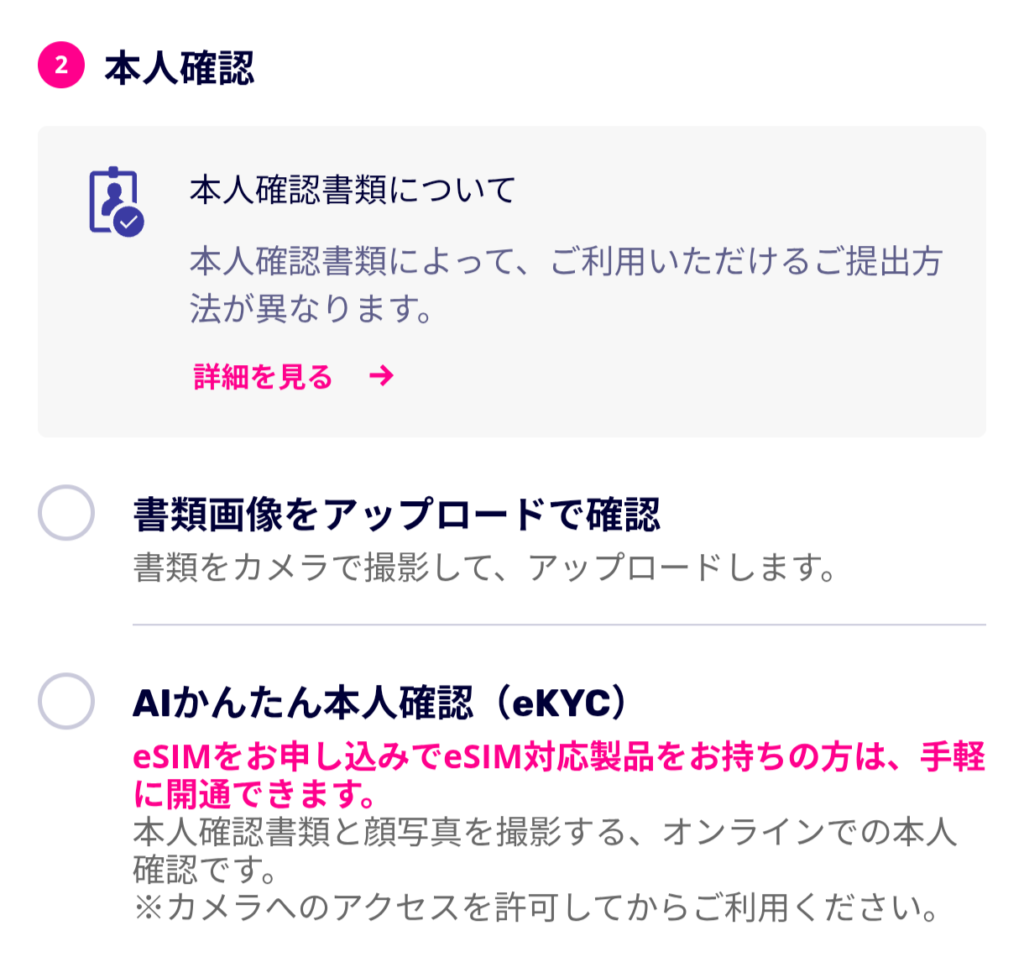Open the 詳細を見る link
1024x962 pixels.
(x=292, y=377)
